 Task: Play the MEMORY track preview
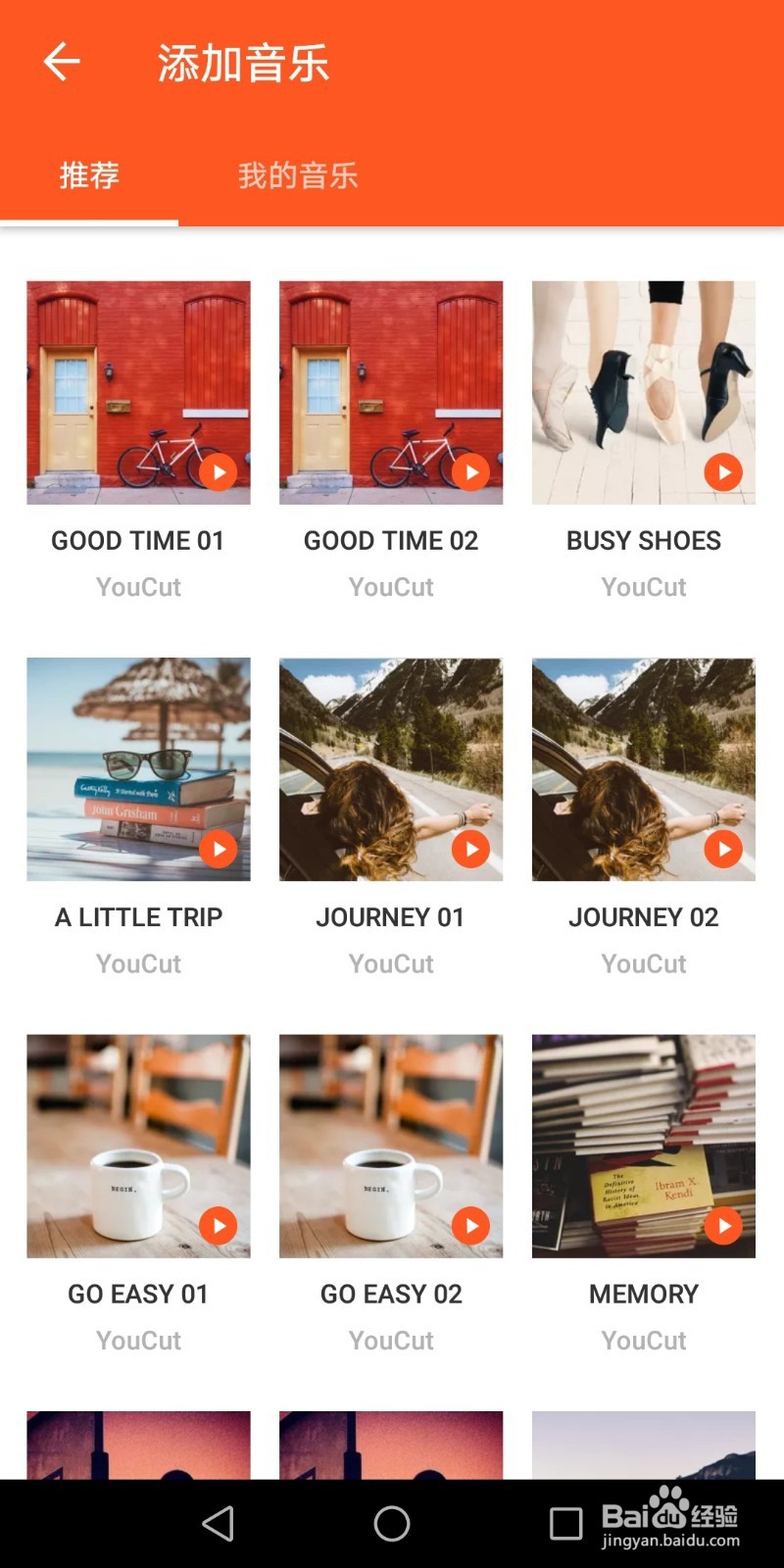(x=724, y=1225)
